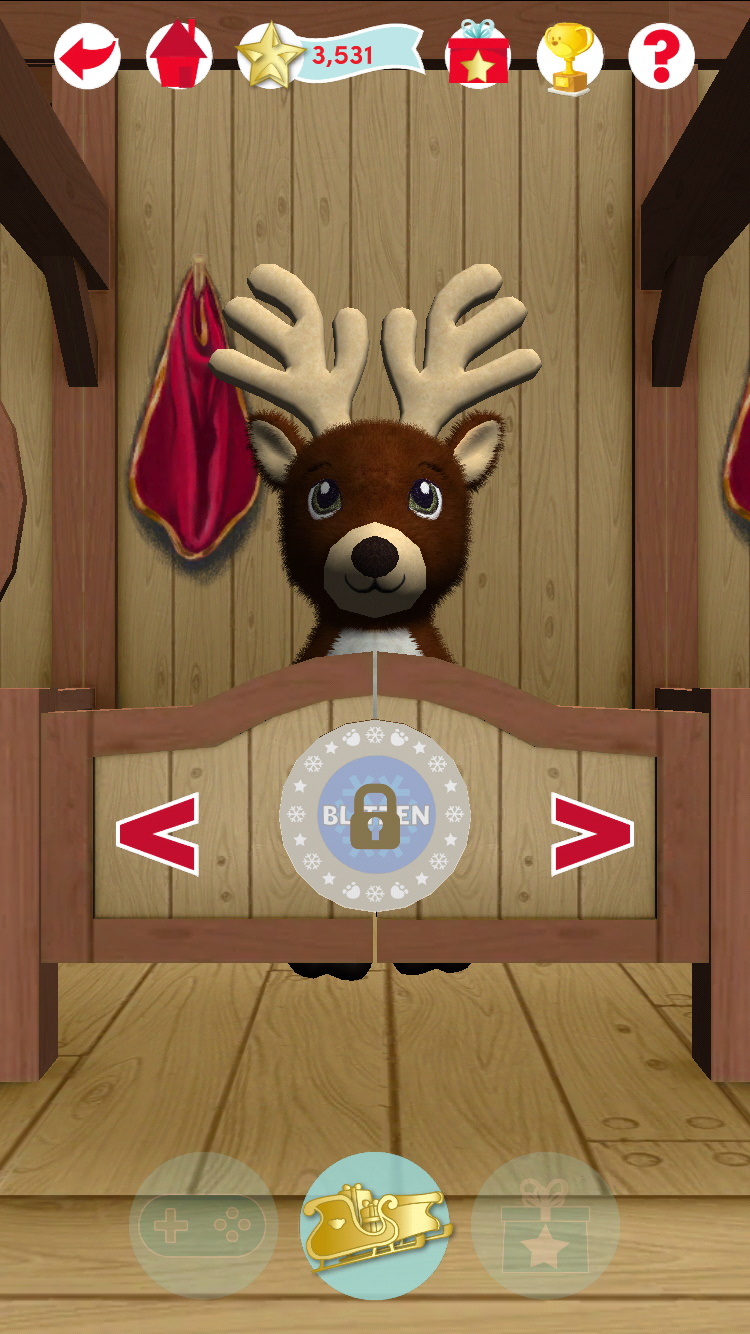750x1334 pixels.
Task: Open the star gift box button
Action: [545, 1225]
